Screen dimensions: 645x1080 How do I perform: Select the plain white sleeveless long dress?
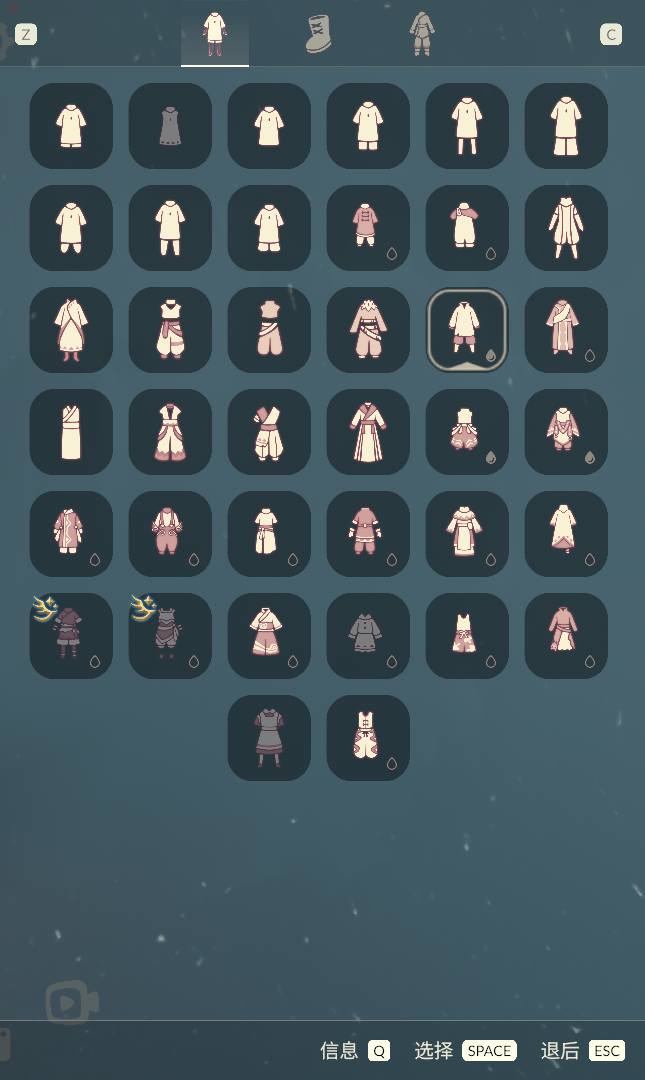pos(71,432)
